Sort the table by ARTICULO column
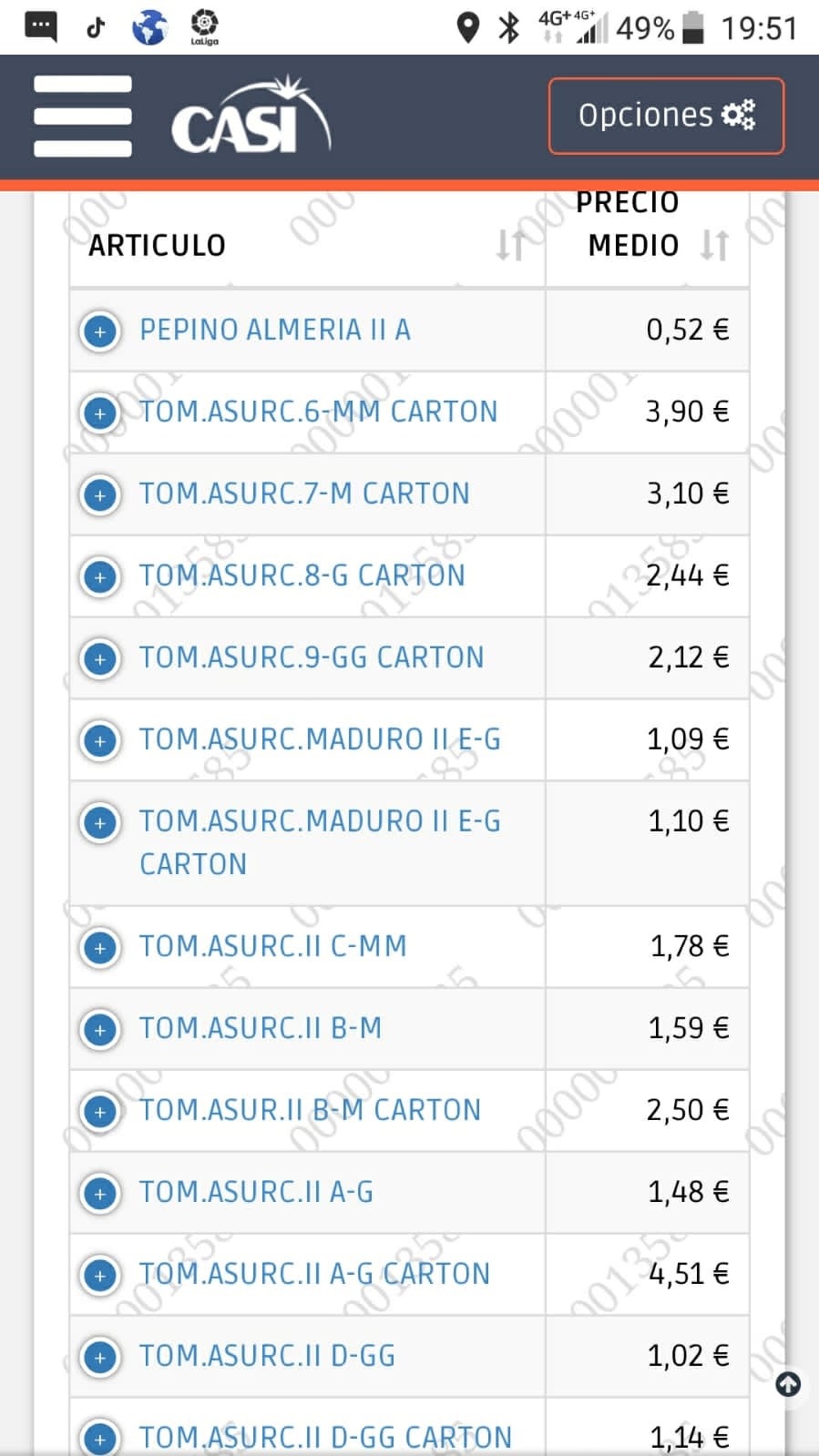The height and width of the screenshot is (1456, 819). click(510, 244)
